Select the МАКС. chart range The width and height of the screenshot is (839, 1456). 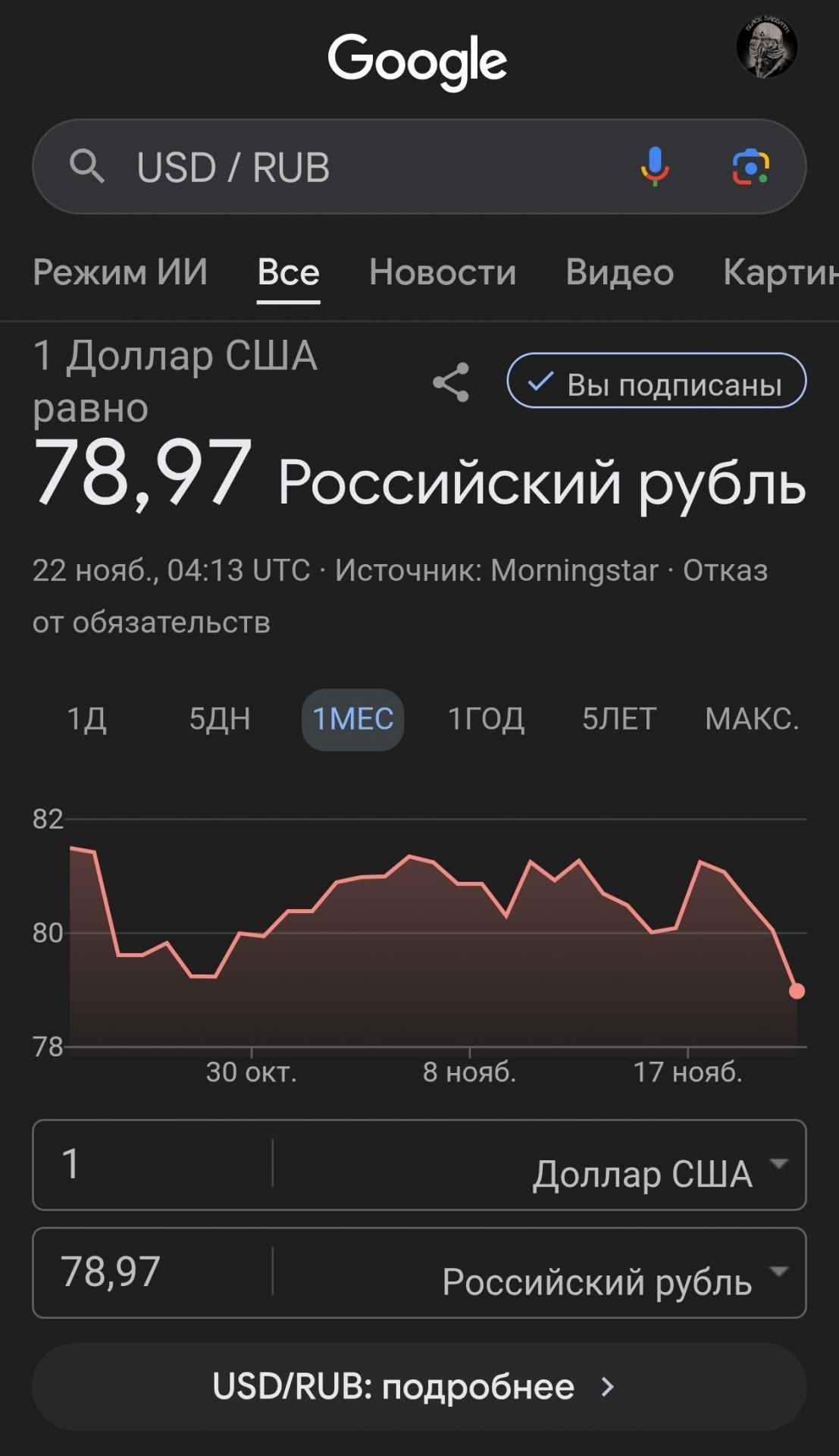[752, 719]
